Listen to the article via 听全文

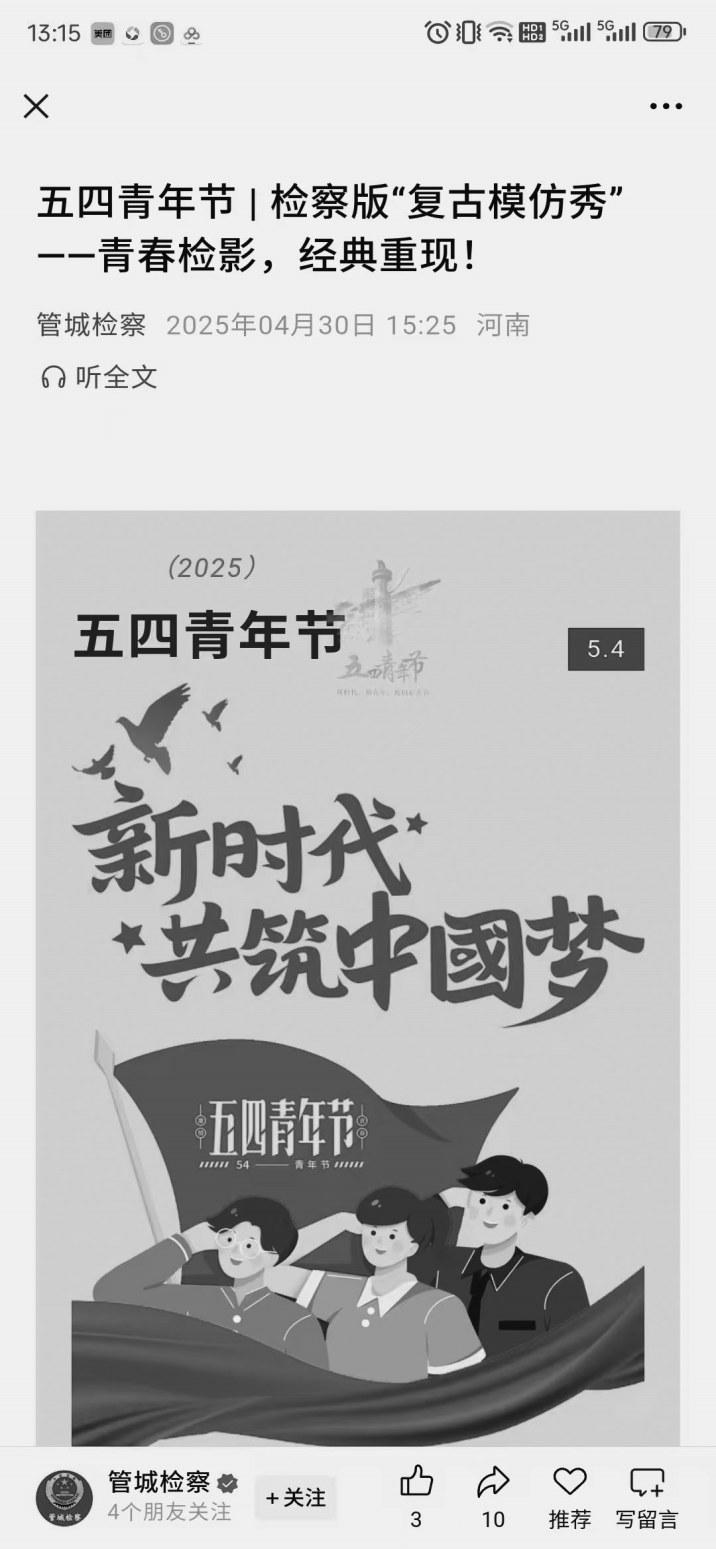point(98,377)
